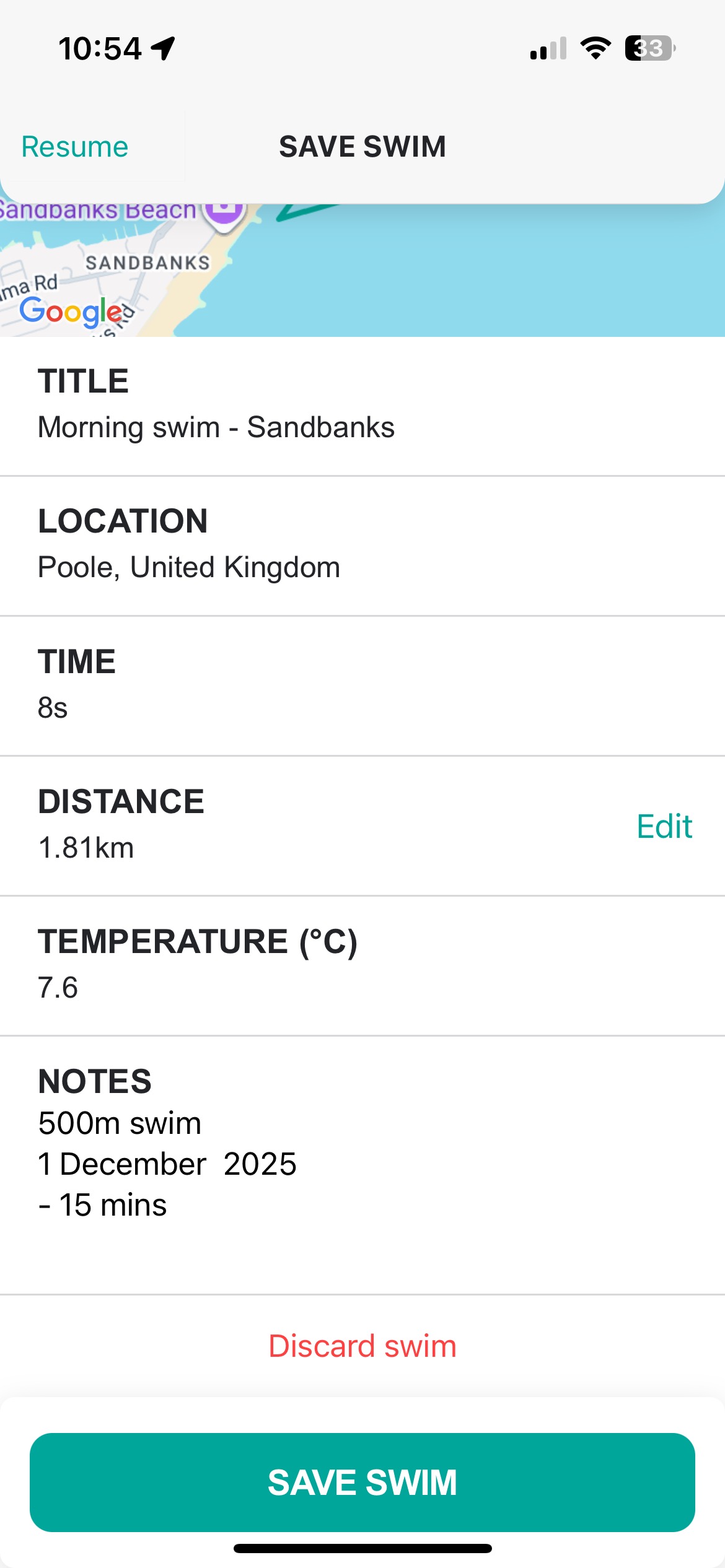725x1568 pixels.
Task: Edit the notes text
Action: (x=167, y=1164)
